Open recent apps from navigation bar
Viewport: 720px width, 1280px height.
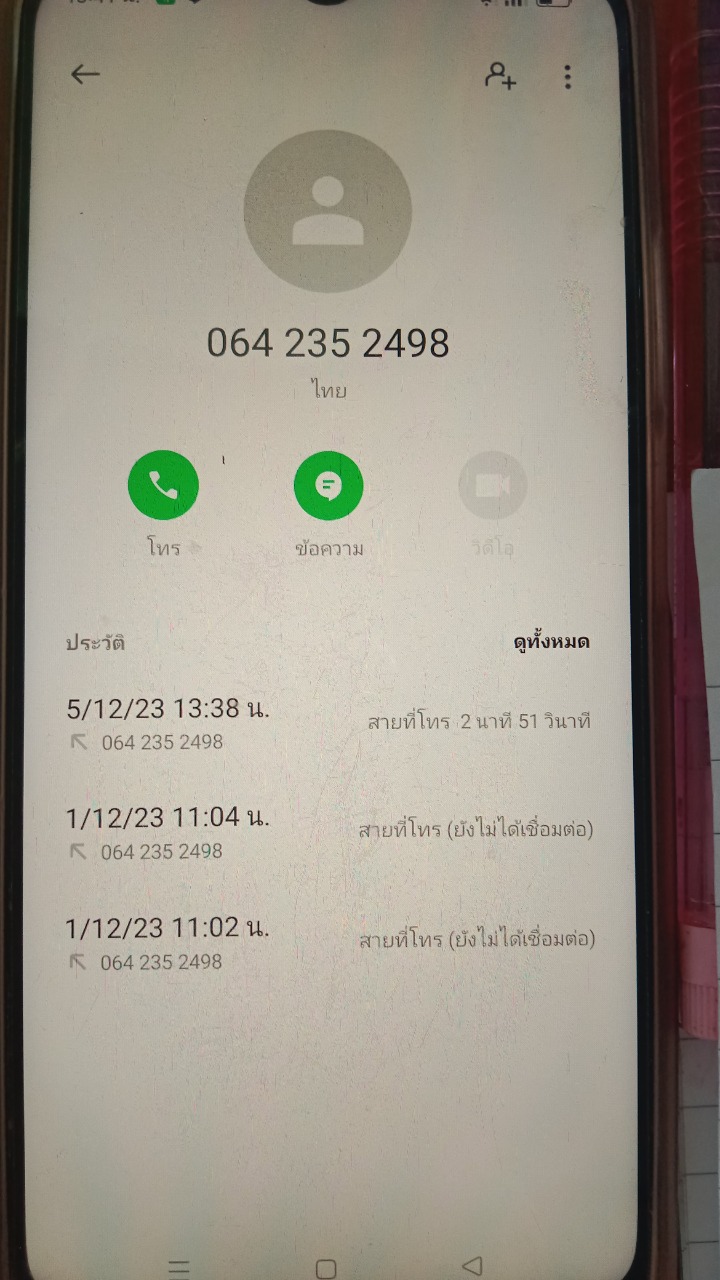(x=178, y=1266)
